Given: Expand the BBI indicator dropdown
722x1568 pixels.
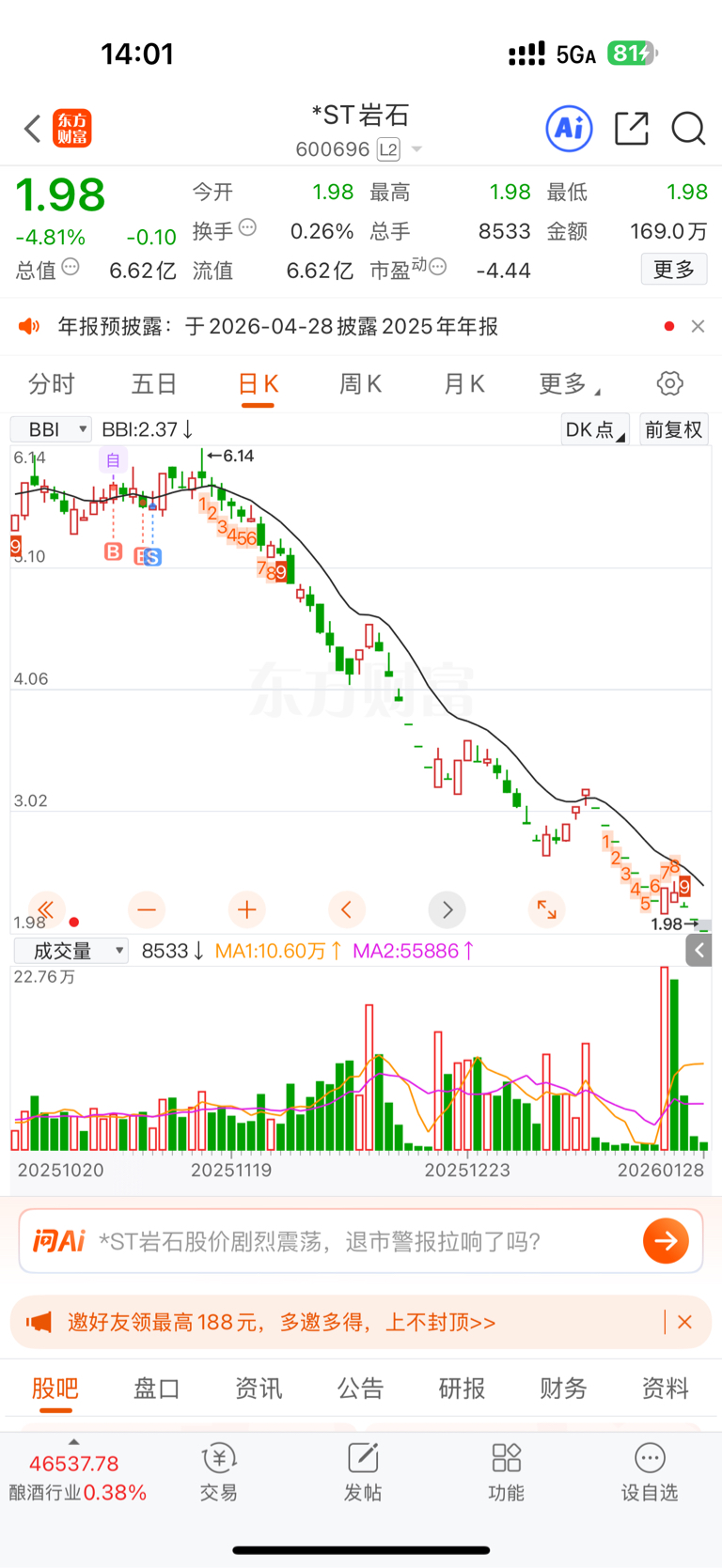Looking at the screenshot, I should [x=52, y=429].
